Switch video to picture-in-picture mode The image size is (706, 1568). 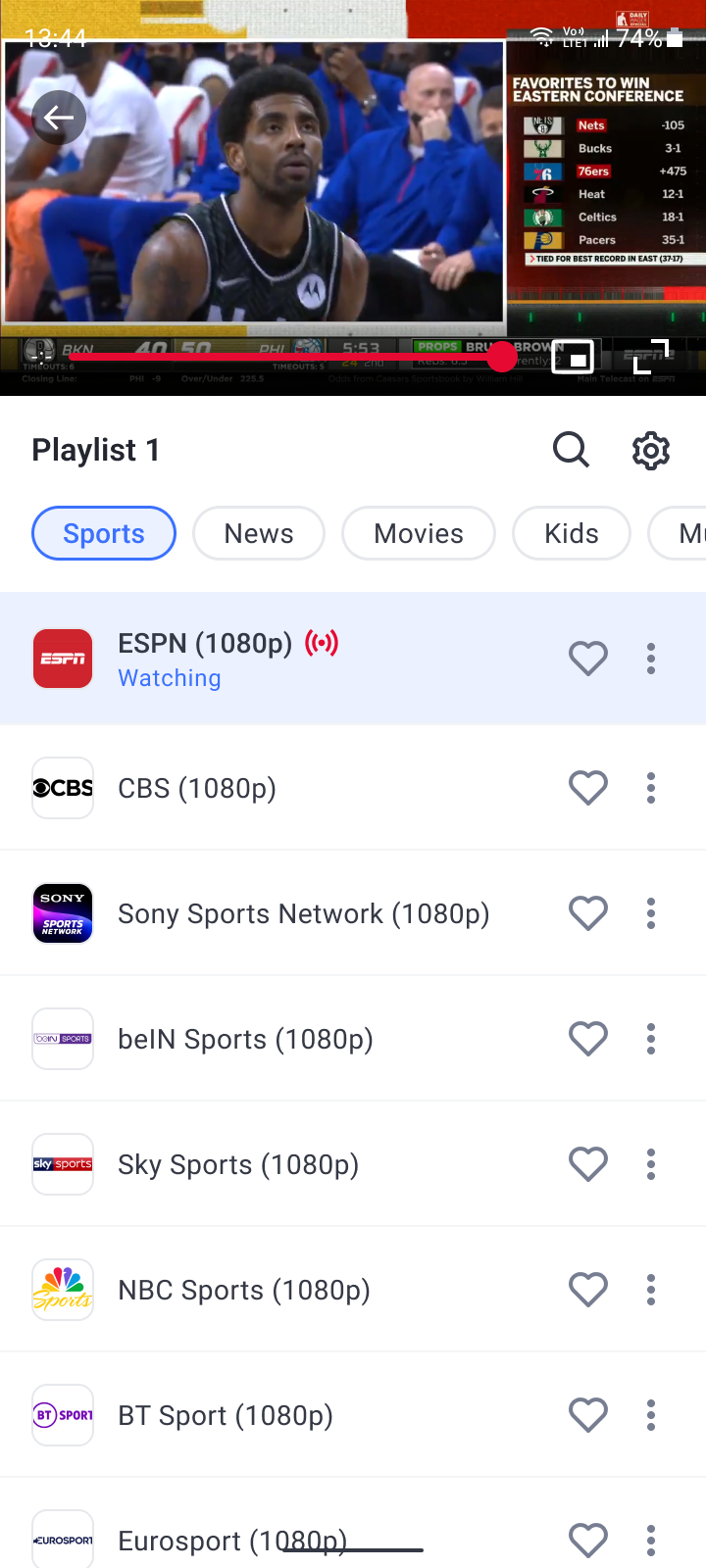[574, 357]
